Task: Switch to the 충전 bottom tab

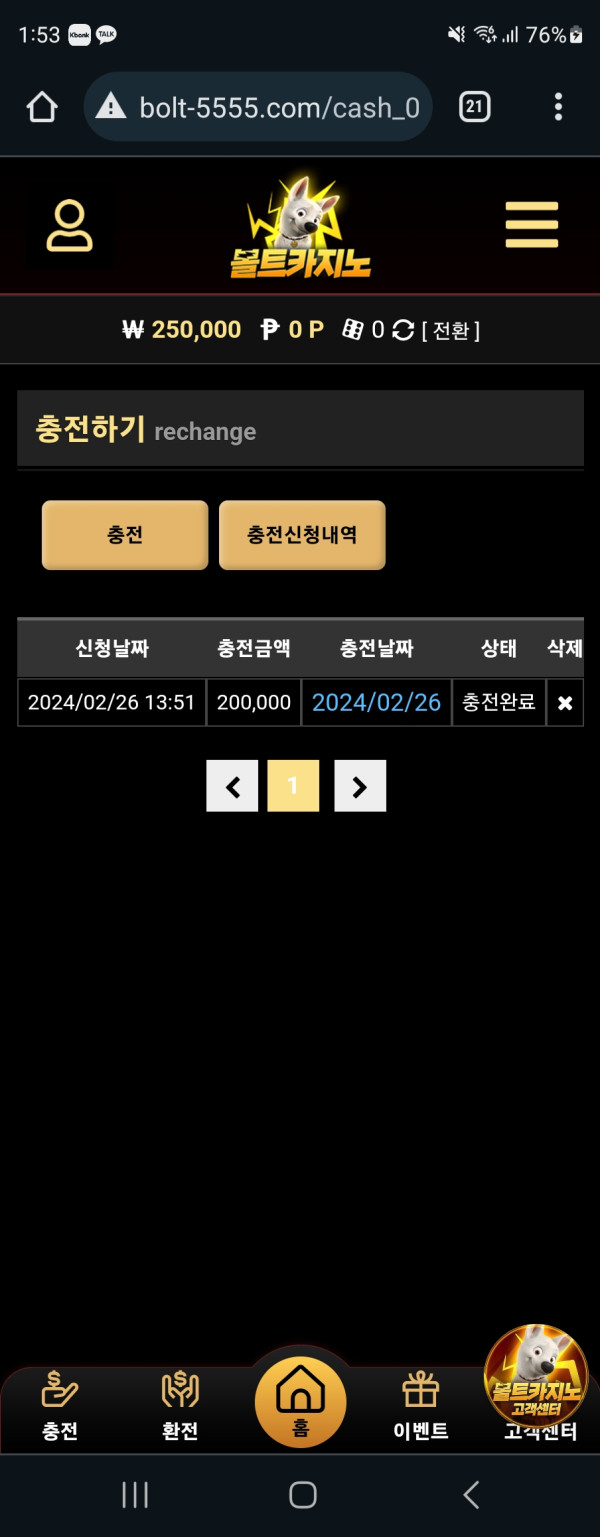Action: (60, 1406)
